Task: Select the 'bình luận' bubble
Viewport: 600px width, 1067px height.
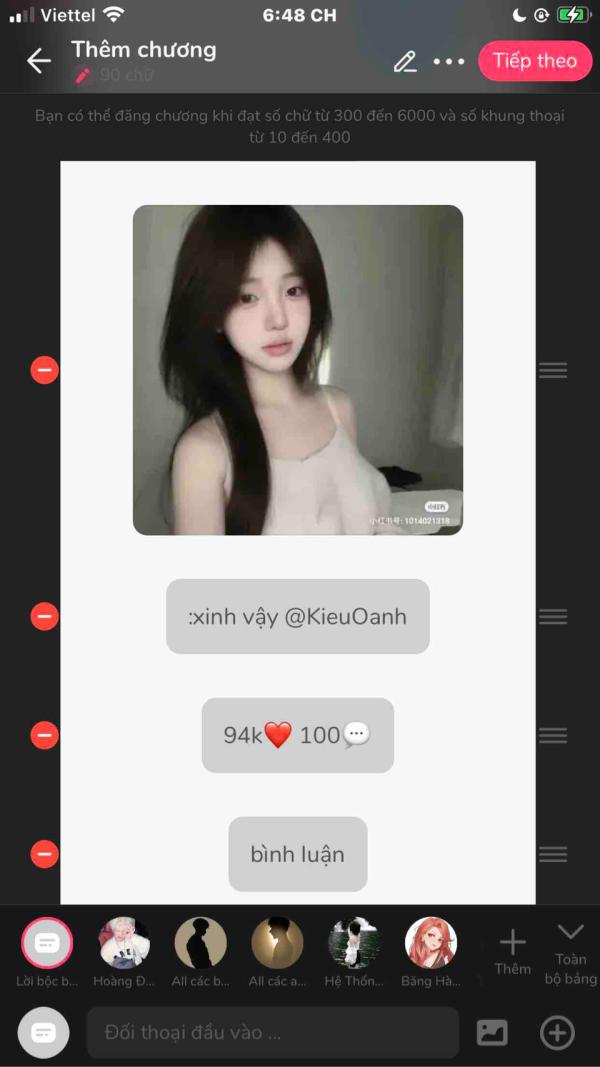Action: click(x=297, y=854)
